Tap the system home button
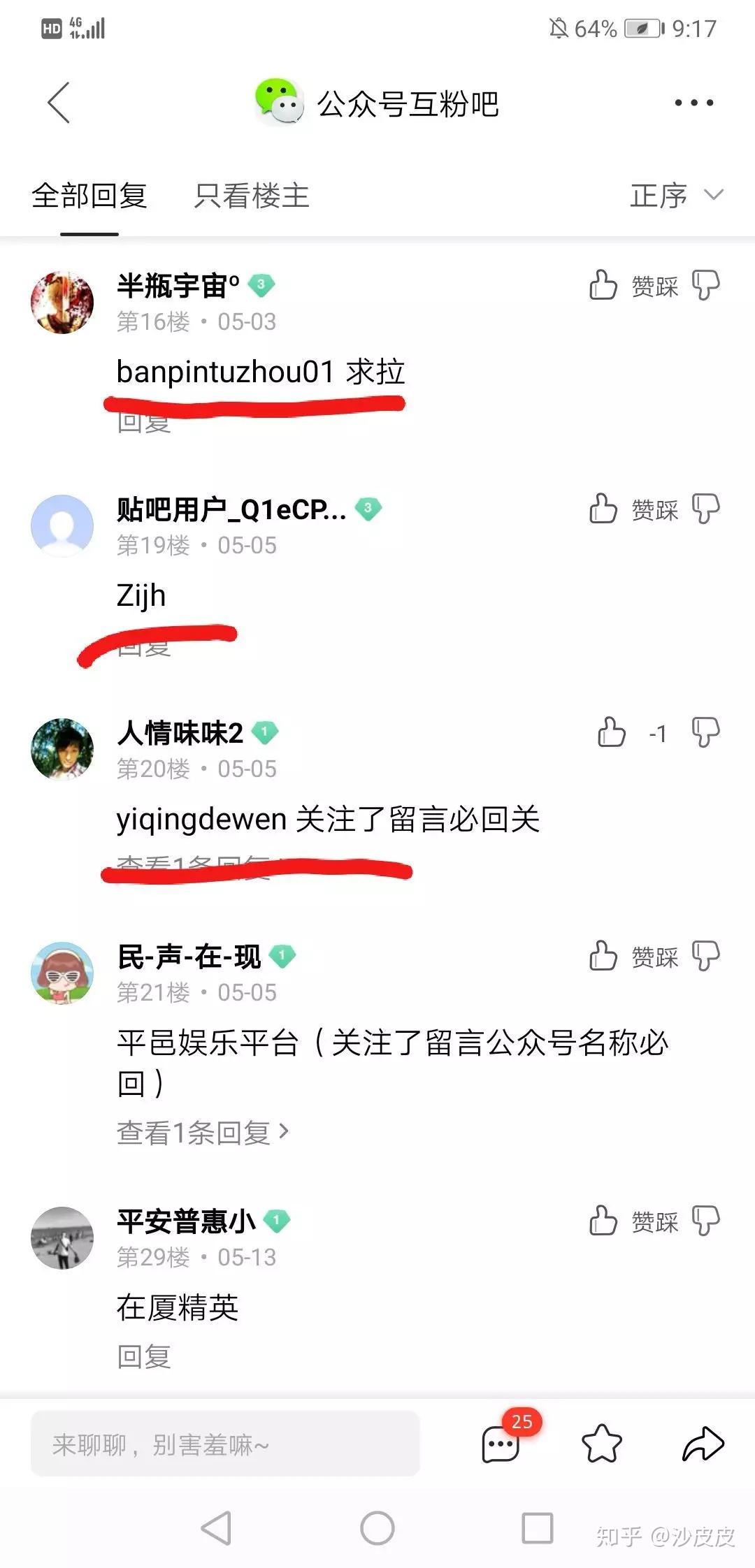The image size is (755, 1568). pos(377,1528)
